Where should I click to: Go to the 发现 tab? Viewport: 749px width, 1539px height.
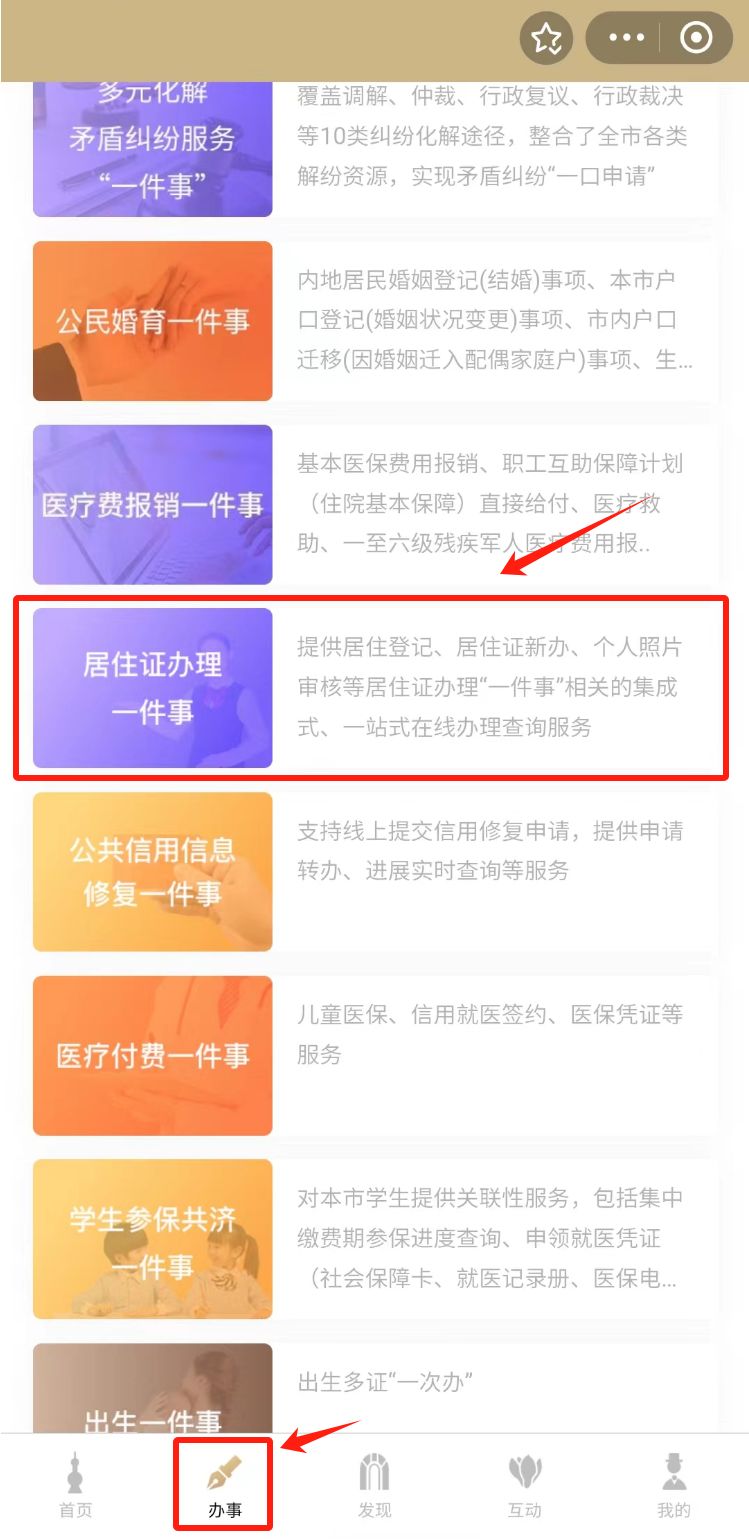[374, 1487]
